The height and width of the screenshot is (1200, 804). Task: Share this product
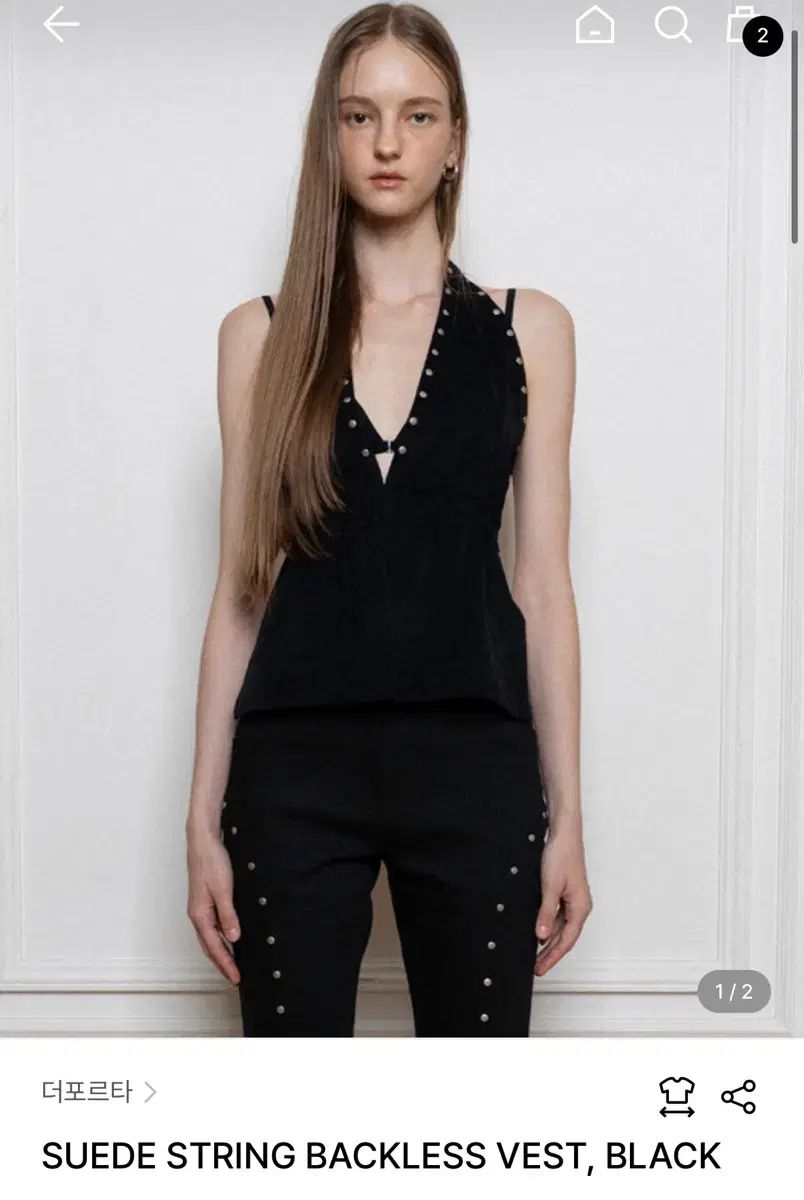pos(739,1096)
